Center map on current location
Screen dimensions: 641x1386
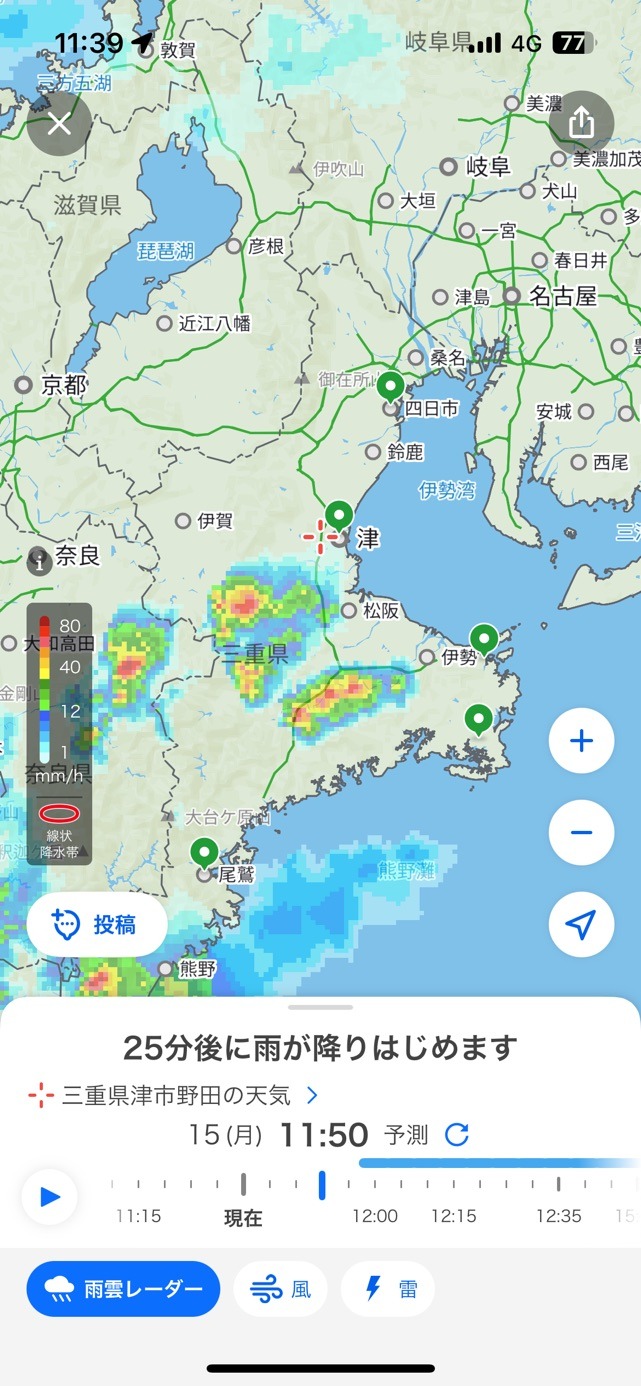581,925
